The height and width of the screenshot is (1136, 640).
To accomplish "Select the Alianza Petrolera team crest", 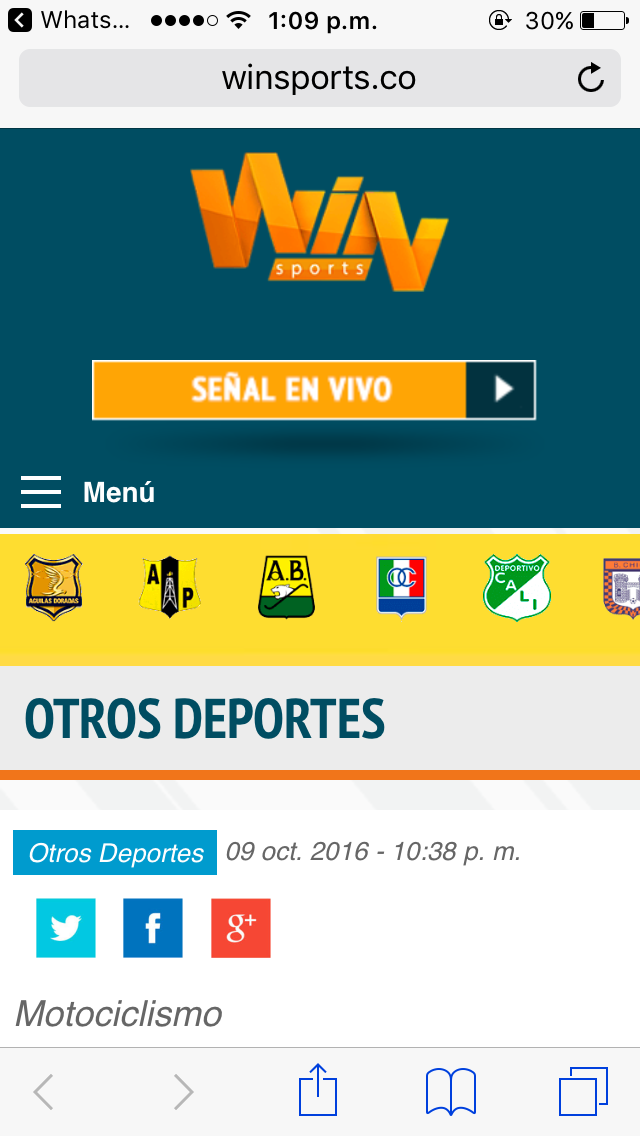I will point(170,586).
